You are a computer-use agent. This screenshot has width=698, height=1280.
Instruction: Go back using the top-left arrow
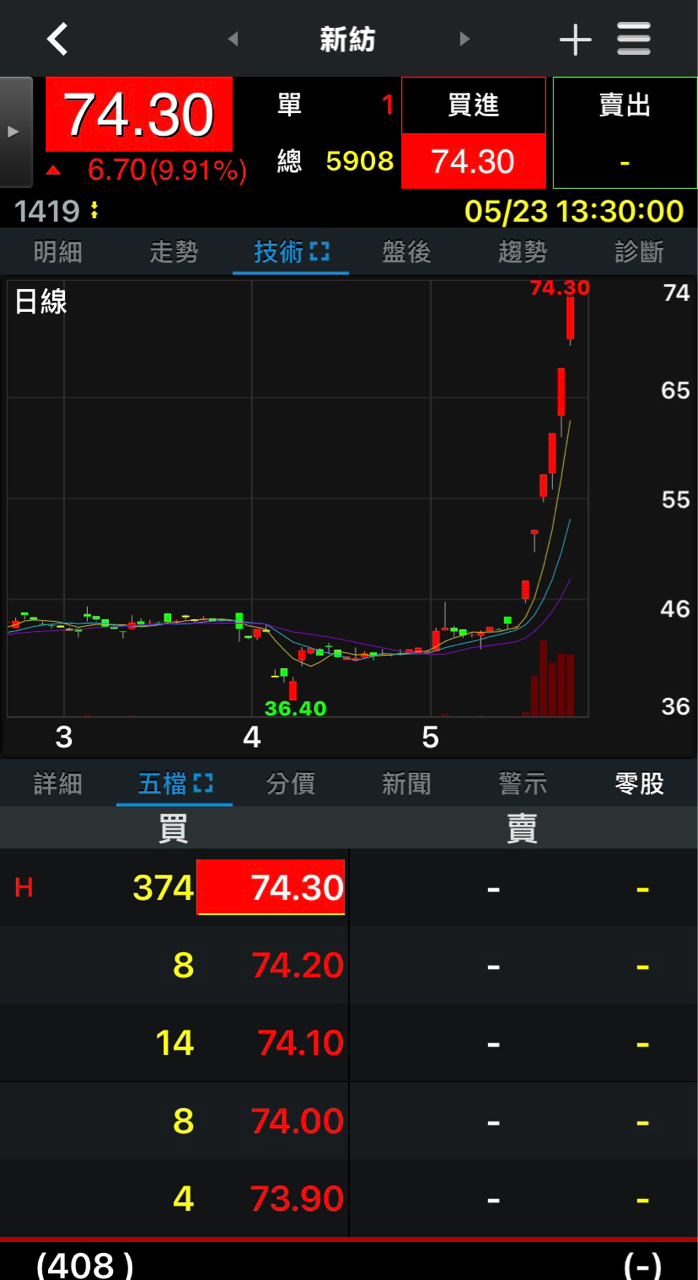coord(58,39)
